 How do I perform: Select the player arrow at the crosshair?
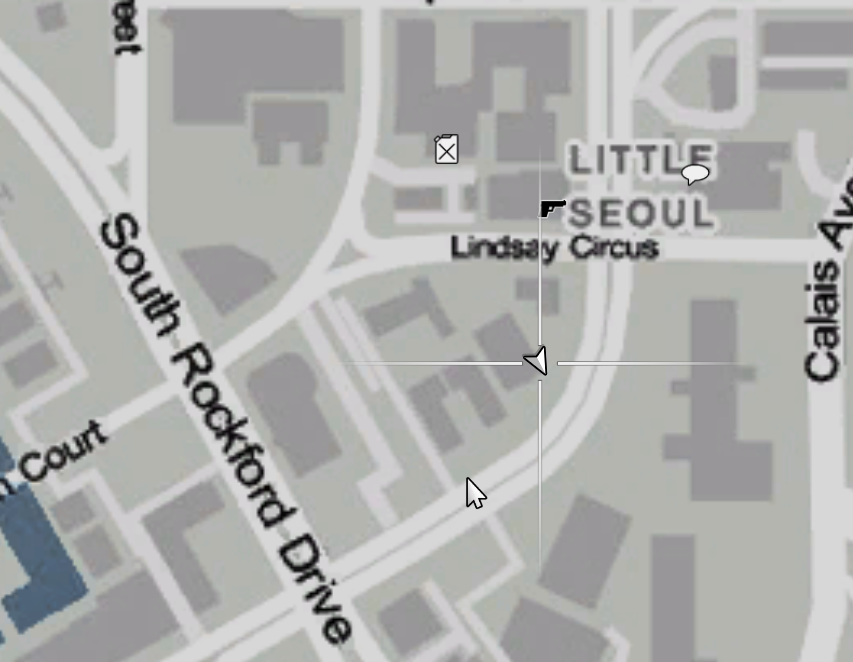(537, 361)
